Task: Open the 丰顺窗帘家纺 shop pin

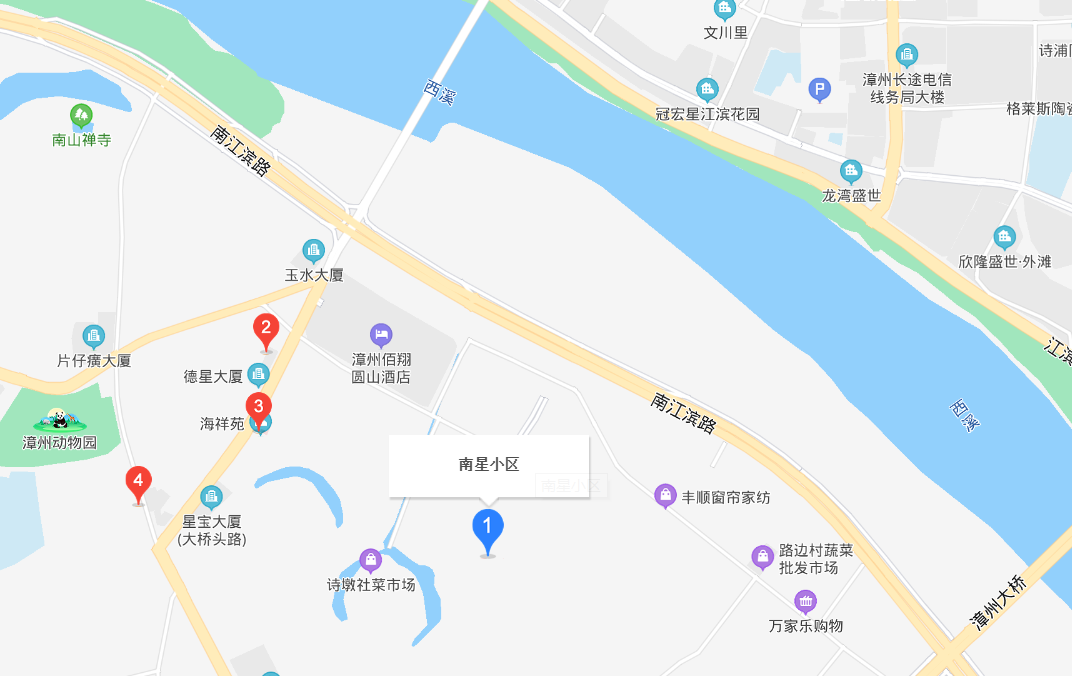Action: 665,496
